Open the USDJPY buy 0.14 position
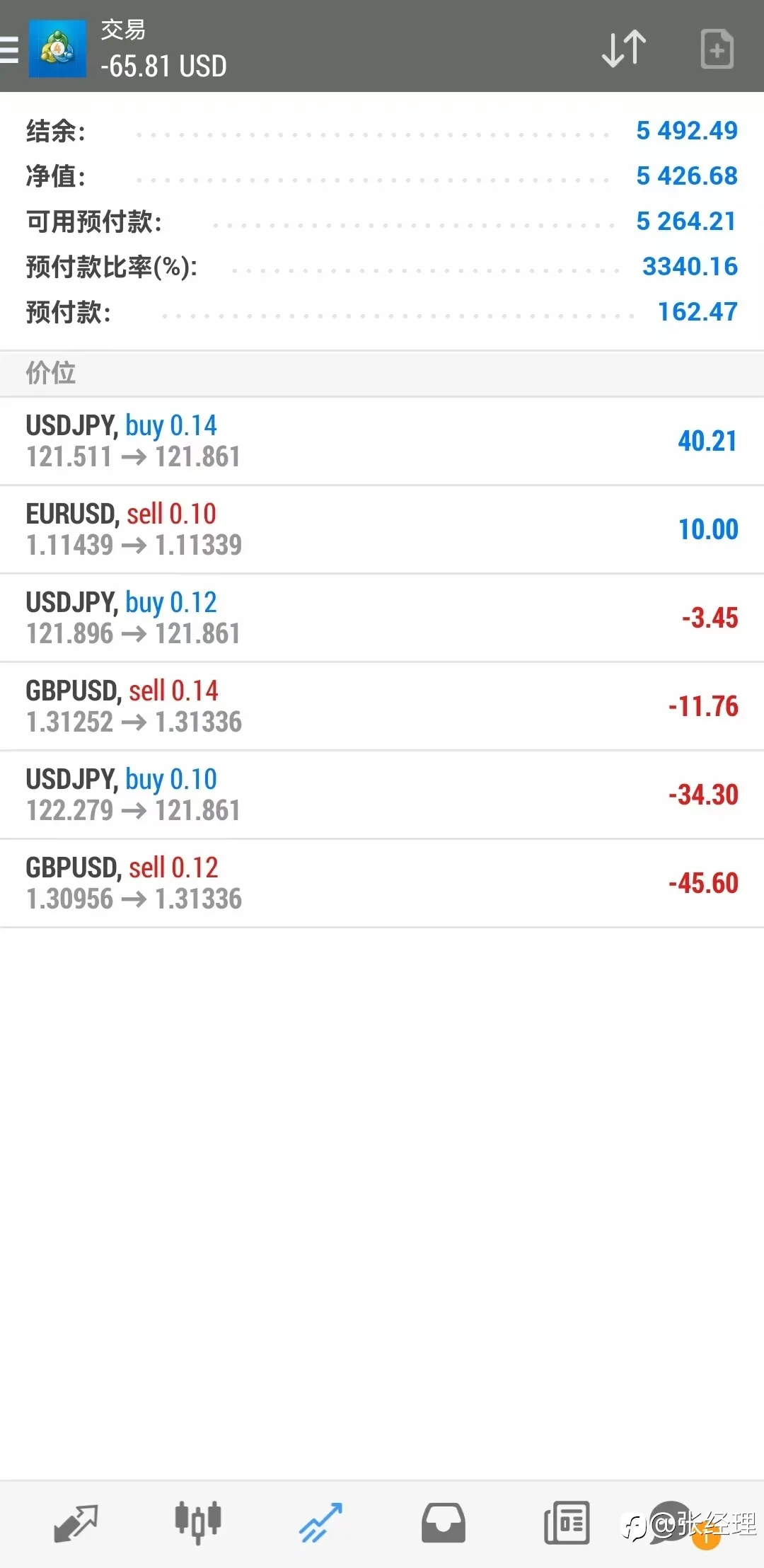The image size is (764, 1568). pos(382,441)
